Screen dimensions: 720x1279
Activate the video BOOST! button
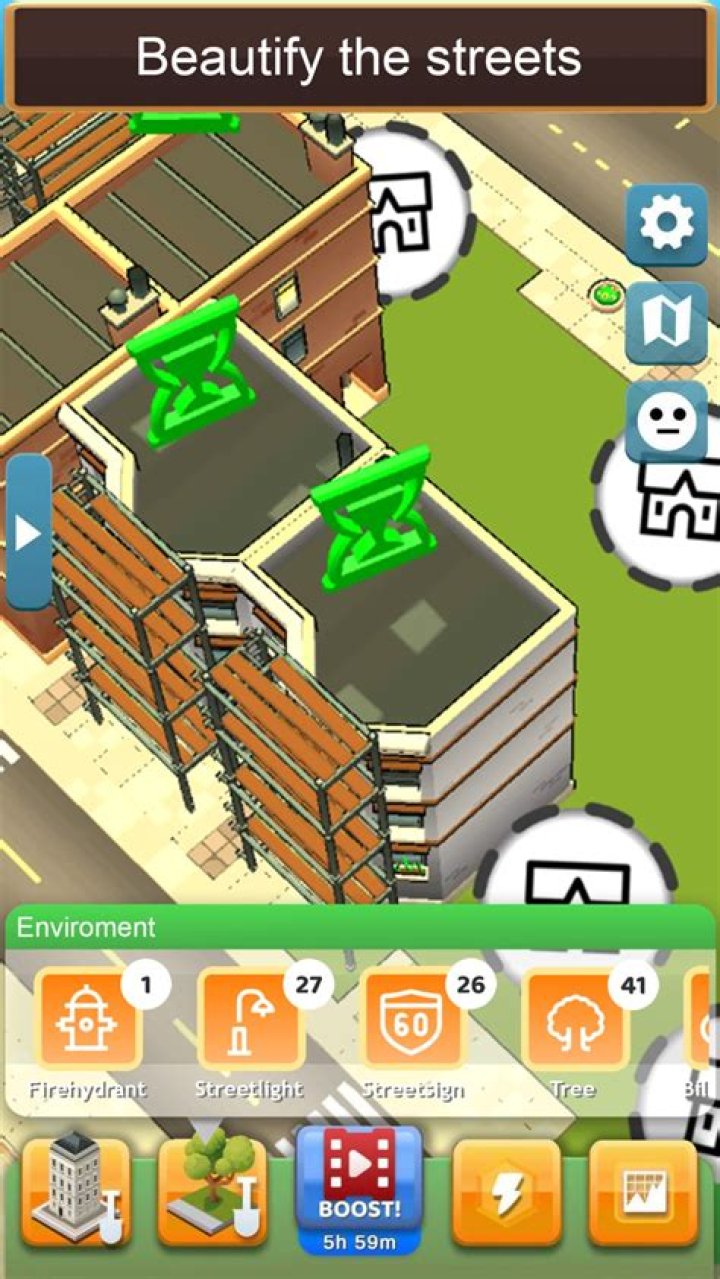tap(359, 1190)
